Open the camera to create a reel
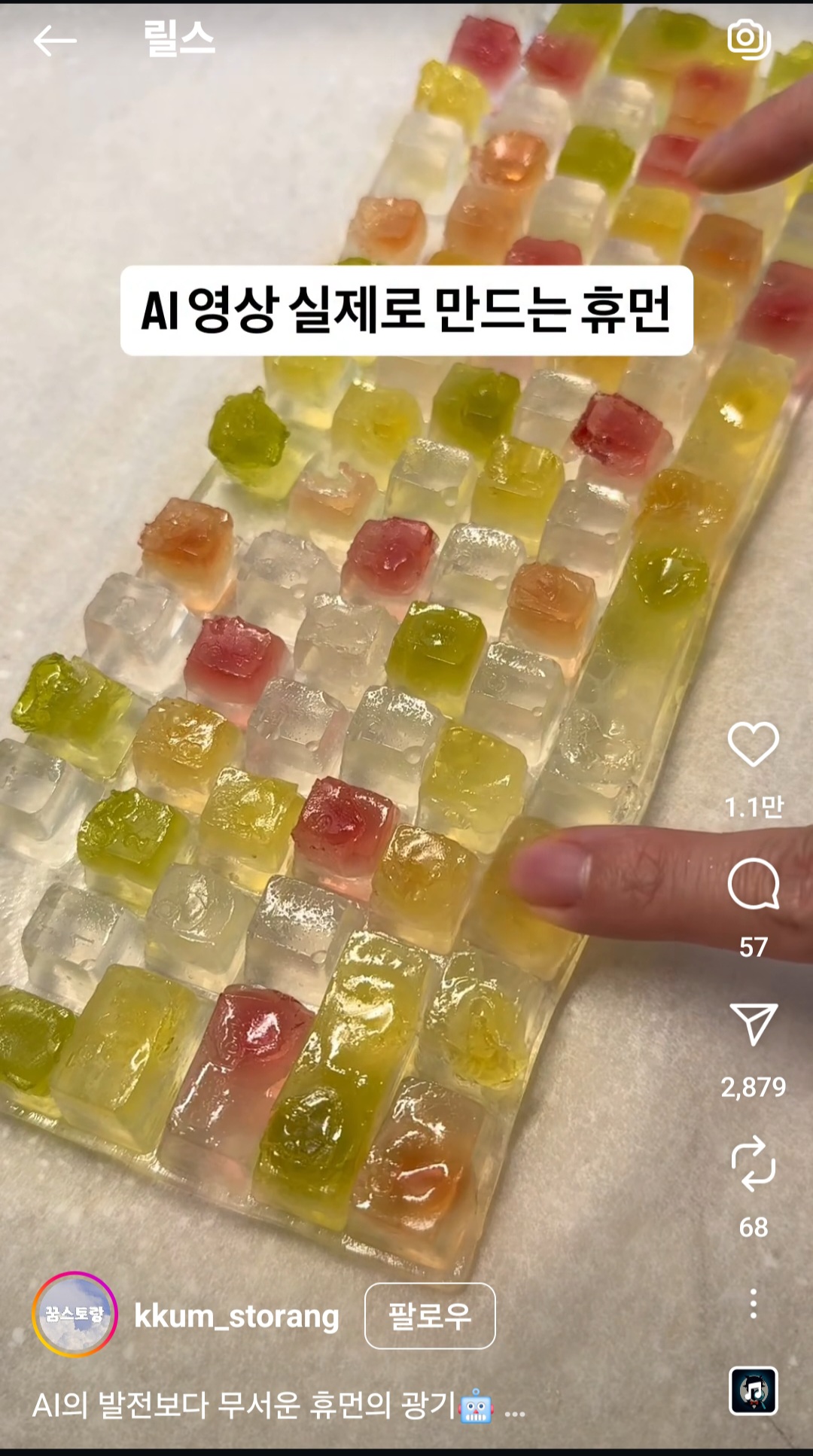Viewport: 813px width, 1456px height. click(748, 38)
